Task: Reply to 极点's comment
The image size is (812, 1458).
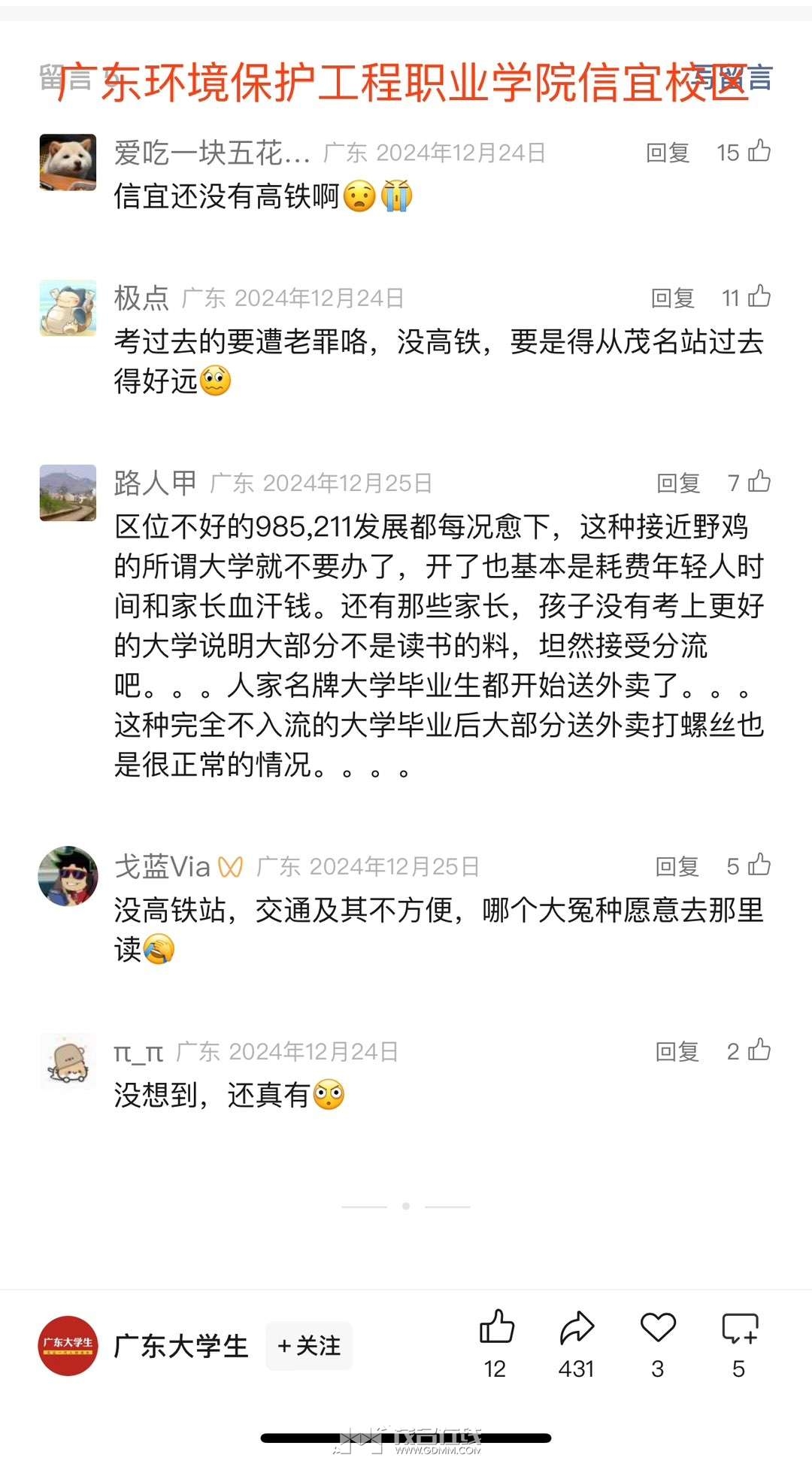Action: [672, 299]
